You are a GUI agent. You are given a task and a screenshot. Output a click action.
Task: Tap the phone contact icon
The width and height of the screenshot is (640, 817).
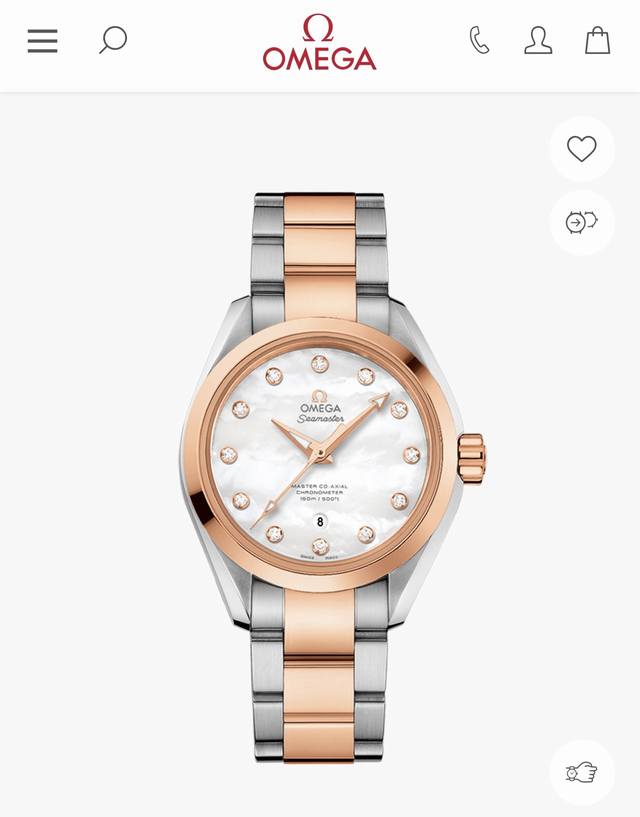[x=480, y=41]
